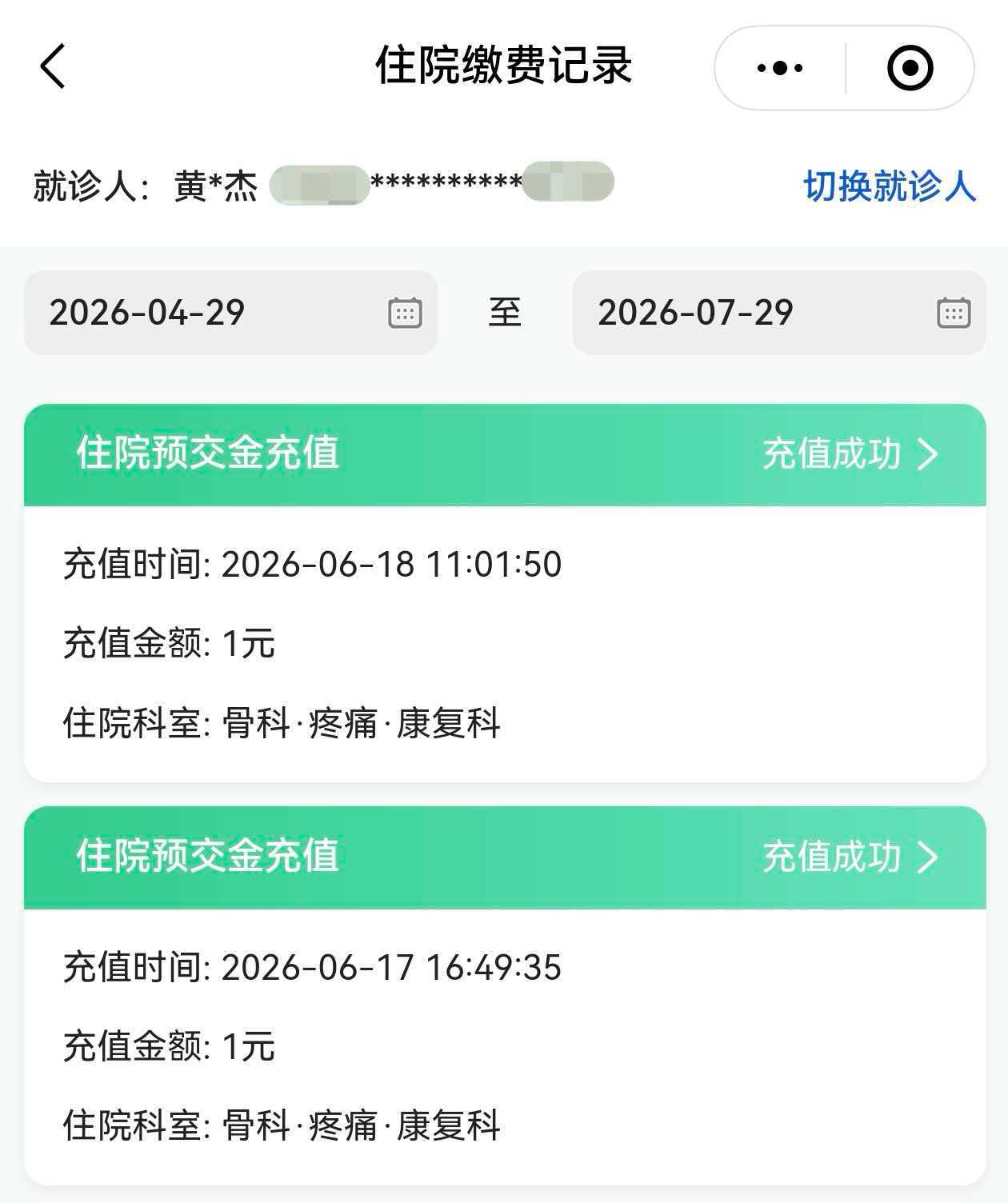Open the mini program more options menu
The height and width of the screenshot is (1203, 1008).
coord(779,68)
